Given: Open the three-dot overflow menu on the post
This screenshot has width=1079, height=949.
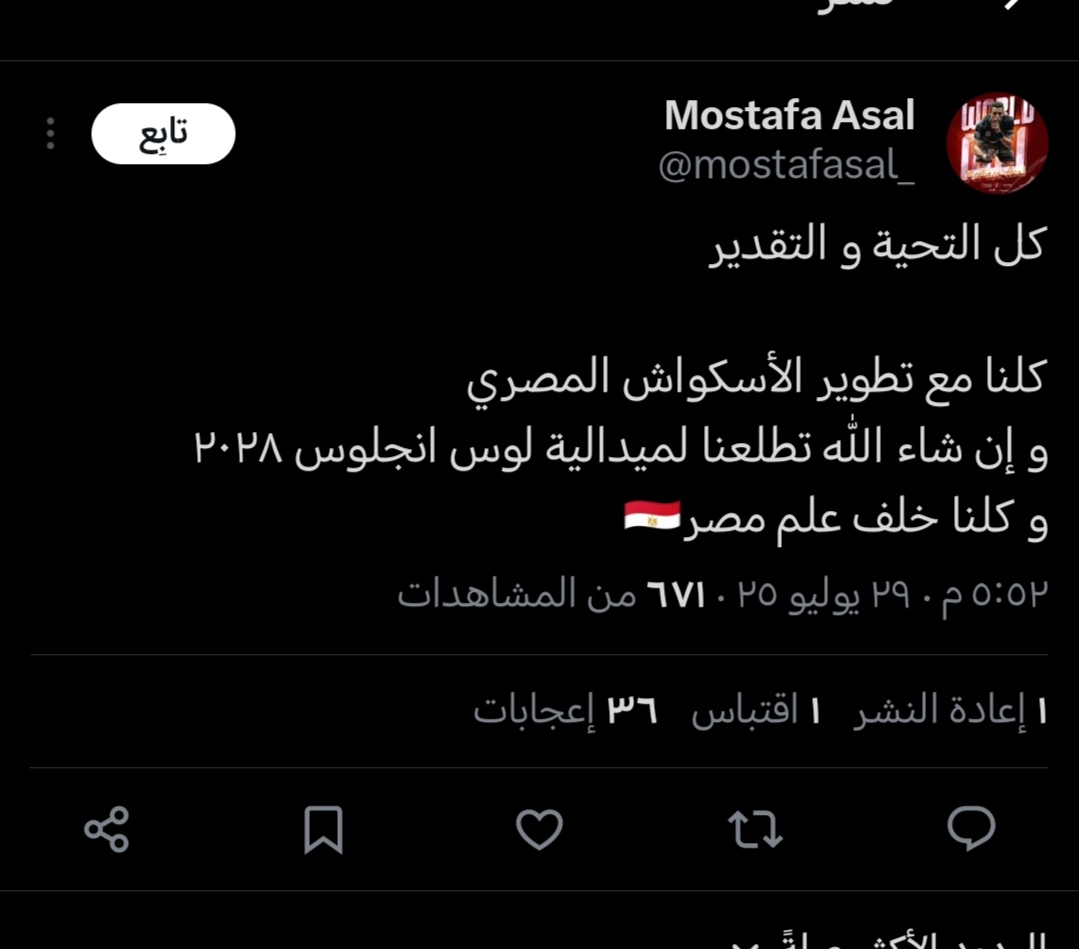Looking at the screenshot, I should point(50,134).
